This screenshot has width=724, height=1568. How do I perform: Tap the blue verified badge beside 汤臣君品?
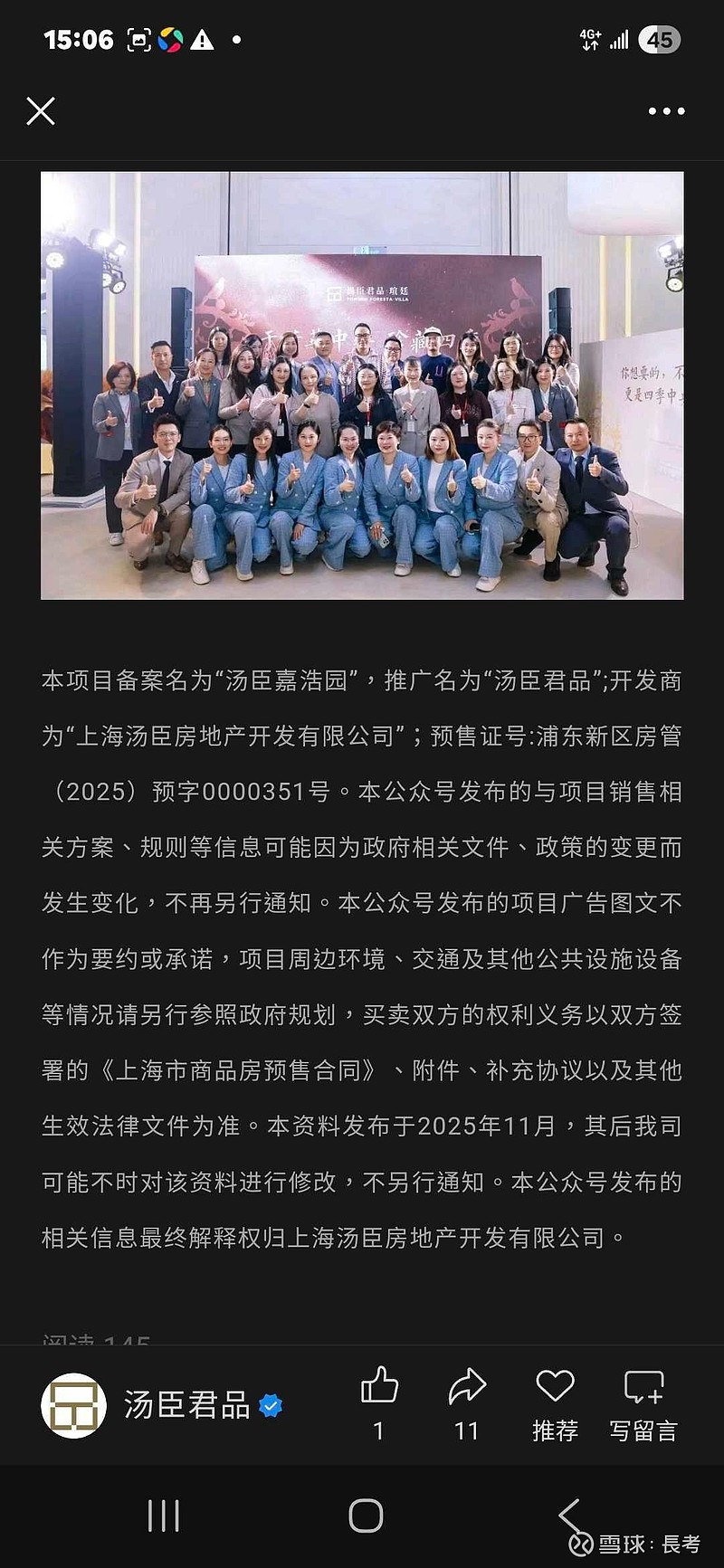click(x=269, y=1405)
